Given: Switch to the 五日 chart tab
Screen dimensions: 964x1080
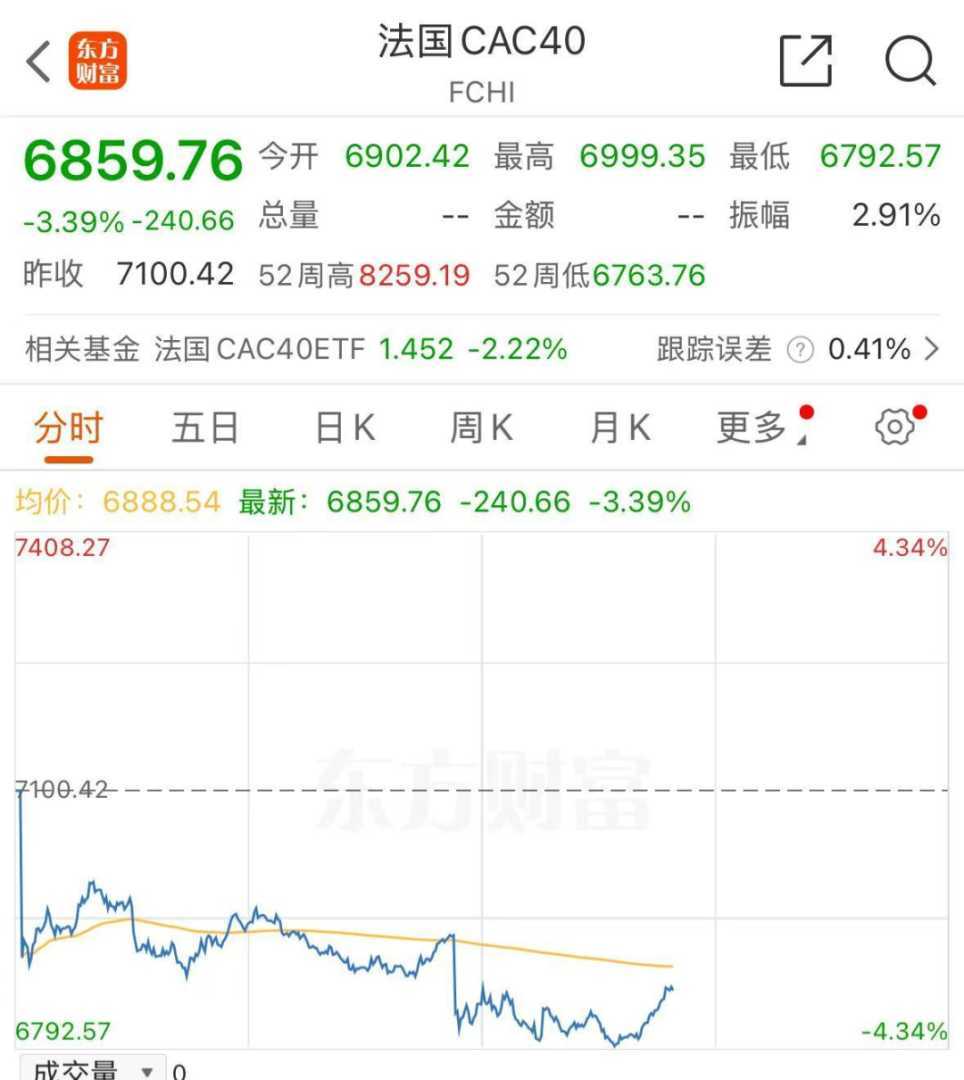Looking at the screenshot, I should click(205, 428).
